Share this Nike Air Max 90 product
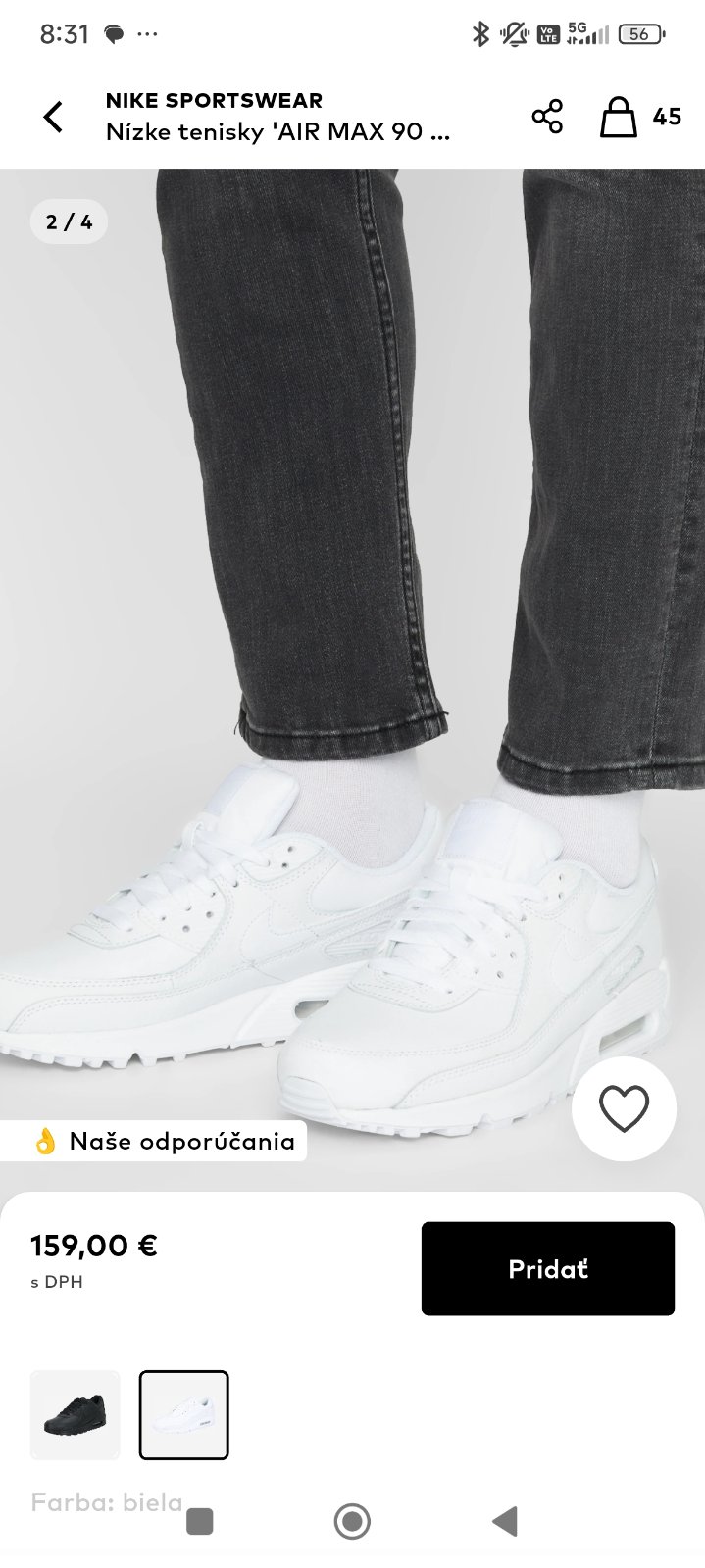The width and height of the screenshot is (705, 1568). [x=547, y=117]
